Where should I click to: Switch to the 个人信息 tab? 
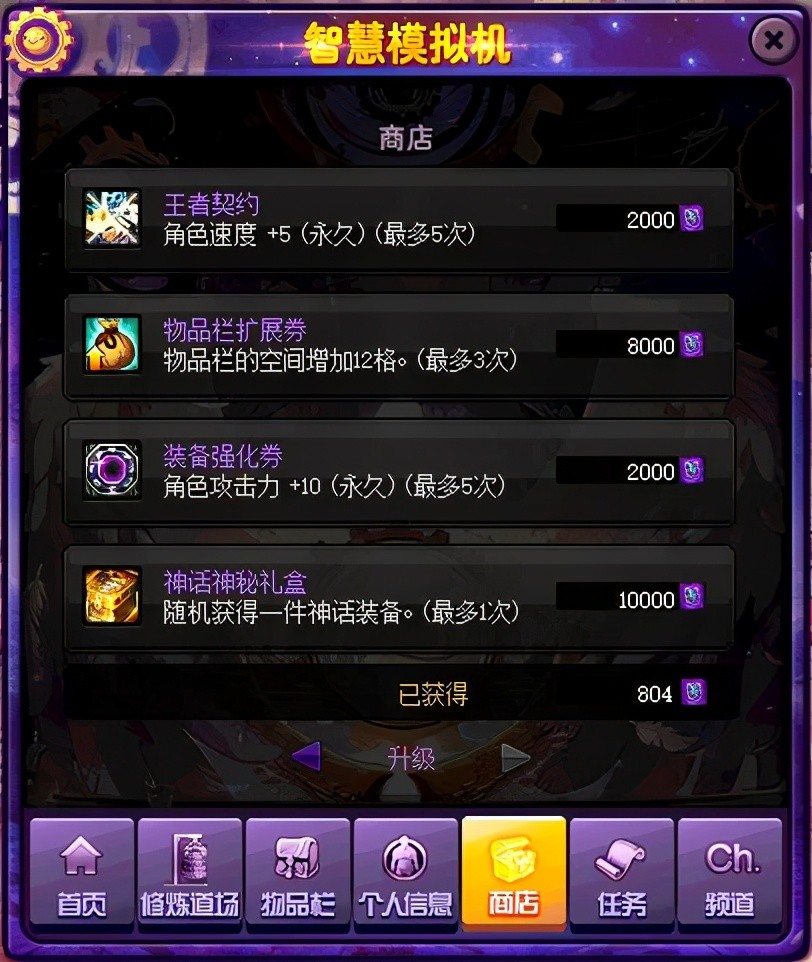coord(405,871)
